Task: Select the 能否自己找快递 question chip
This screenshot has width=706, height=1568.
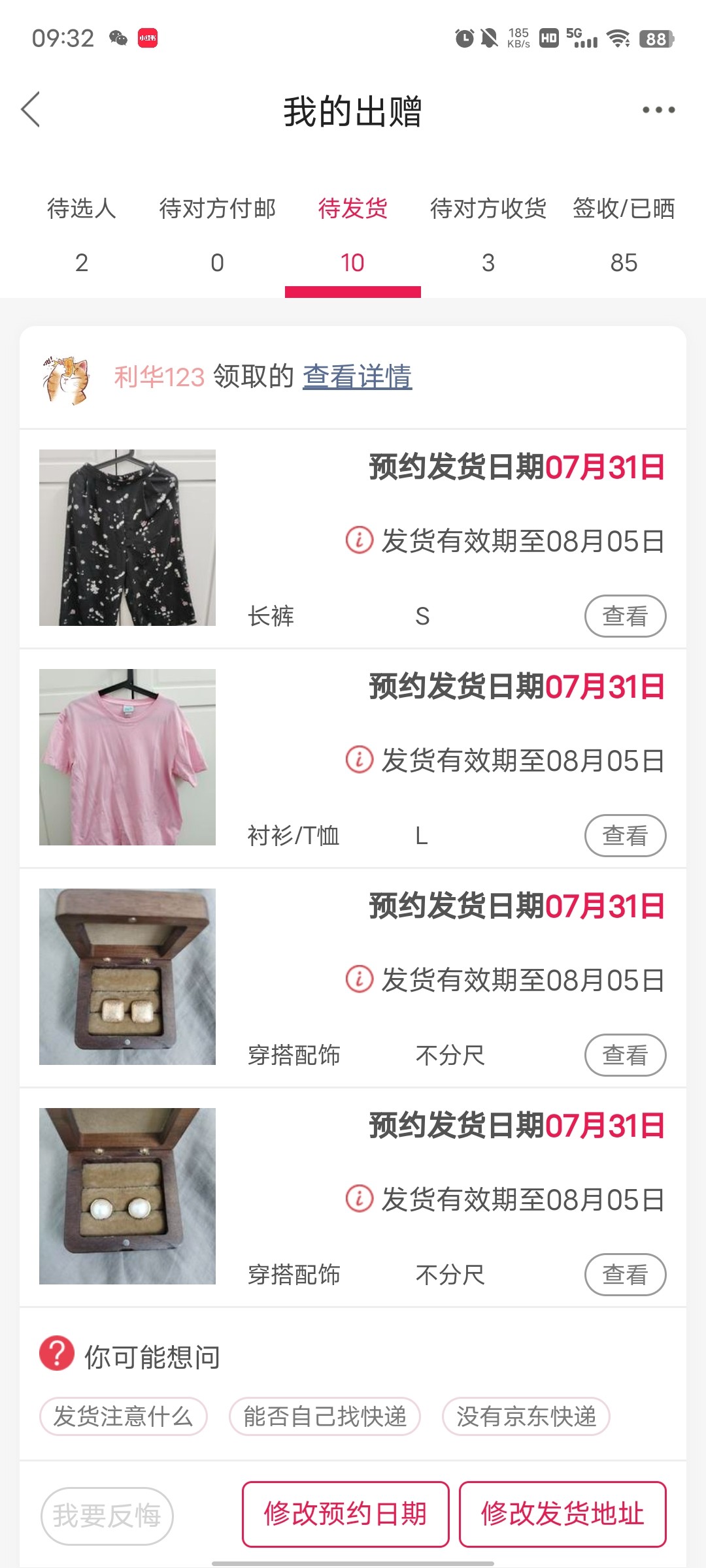Action: pyautogui.click(x=324, y=1416)
